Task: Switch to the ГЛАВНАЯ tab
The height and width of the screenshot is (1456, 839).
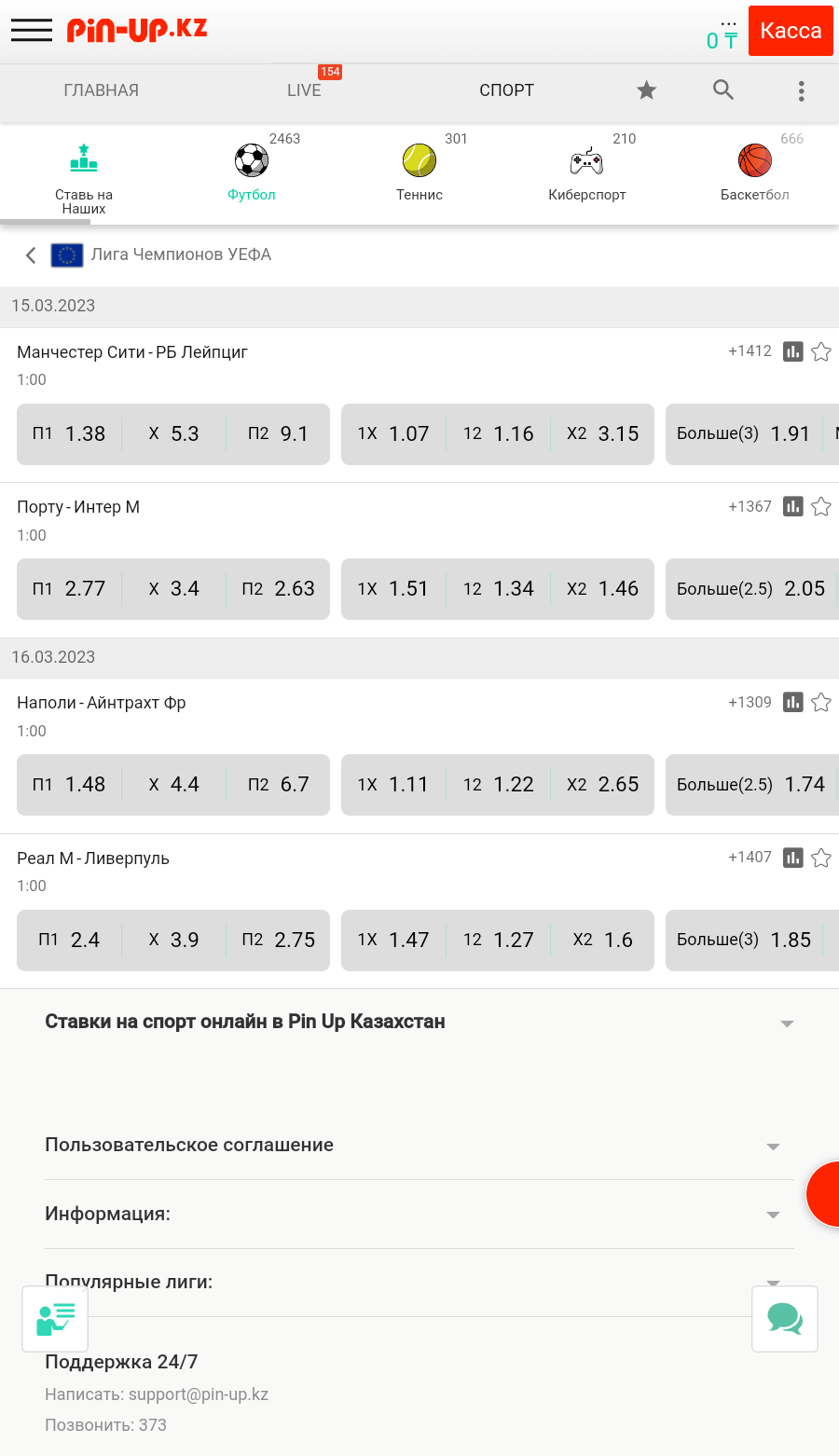Action: click(101, 90)
